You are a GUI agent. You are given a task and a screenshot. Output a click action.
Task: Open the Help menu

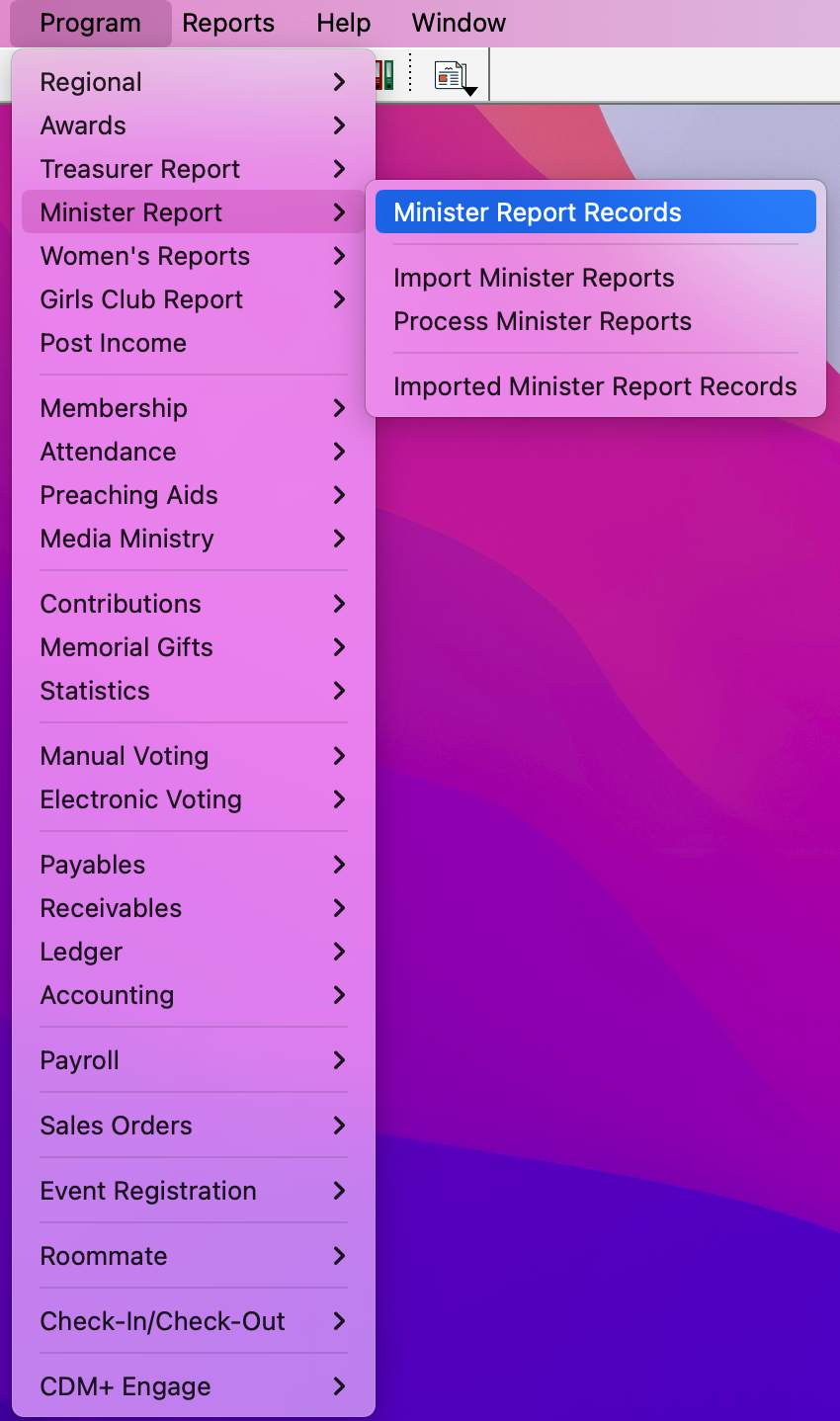tap(343, 23)
